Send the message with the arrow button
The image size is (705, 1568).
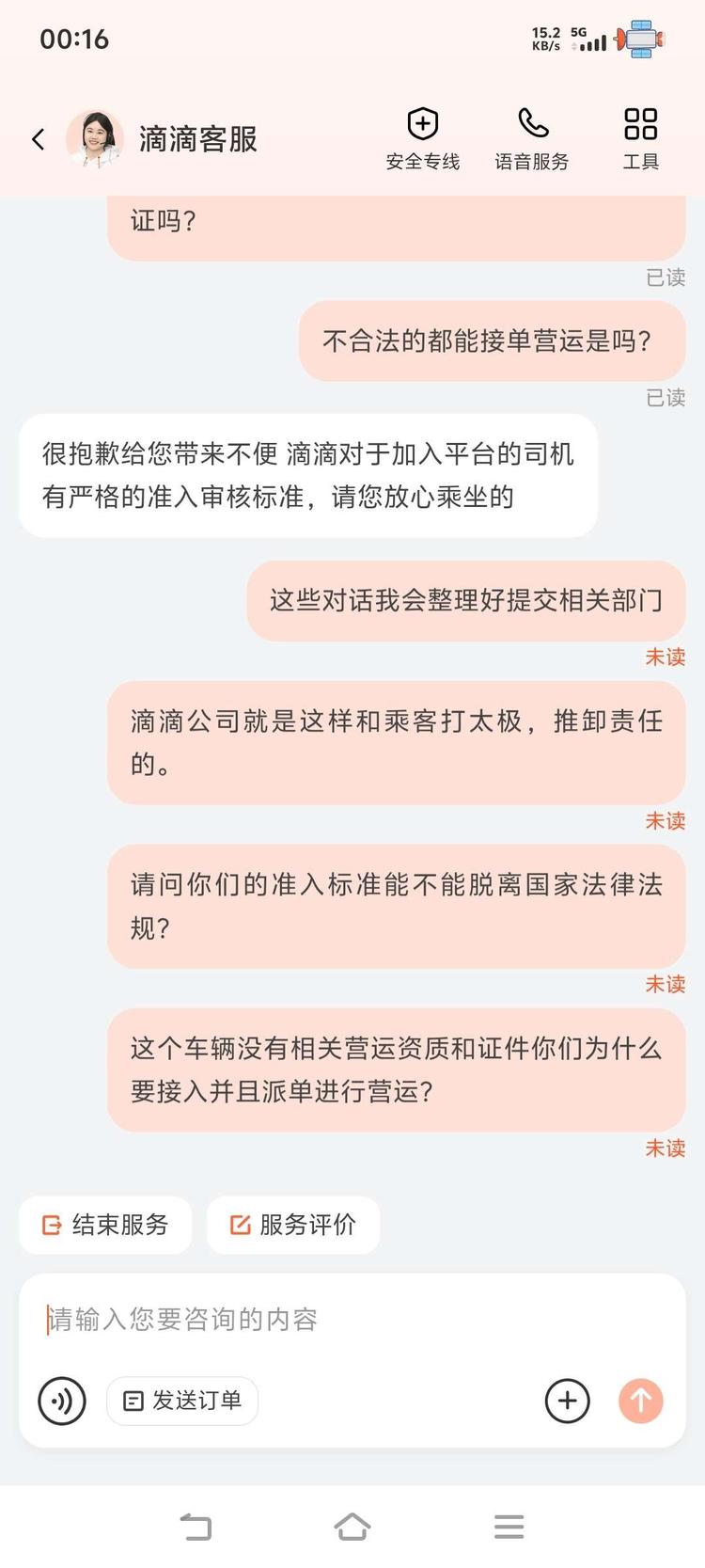point(641,1401)
